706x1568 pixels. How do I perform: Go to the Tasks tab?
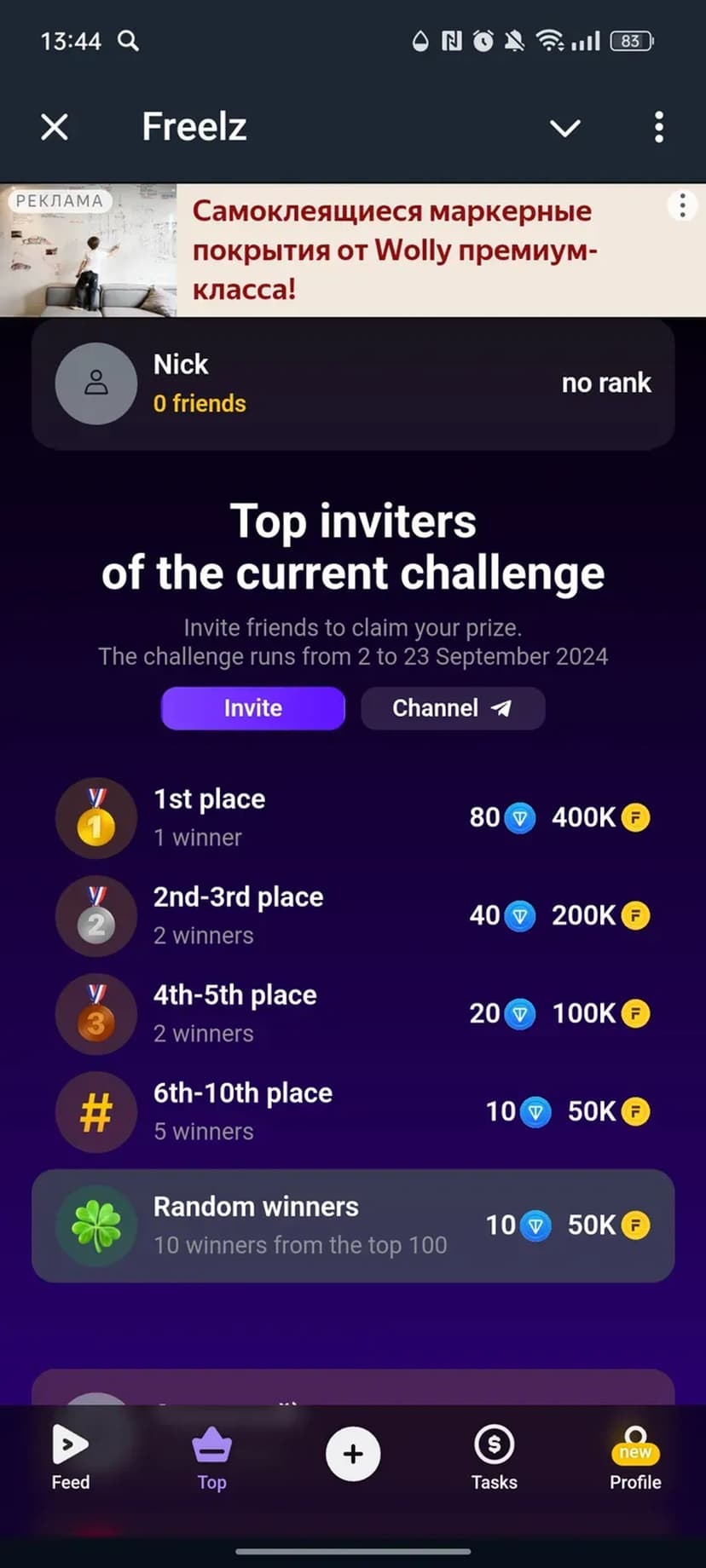[x=495, y=1457]
